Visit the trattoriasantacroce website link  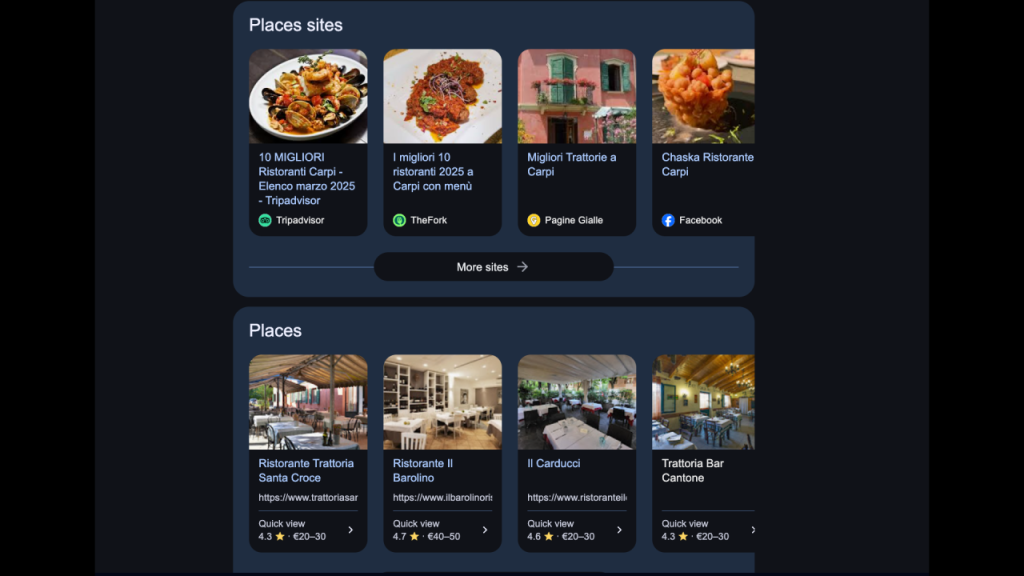[307, 497]
